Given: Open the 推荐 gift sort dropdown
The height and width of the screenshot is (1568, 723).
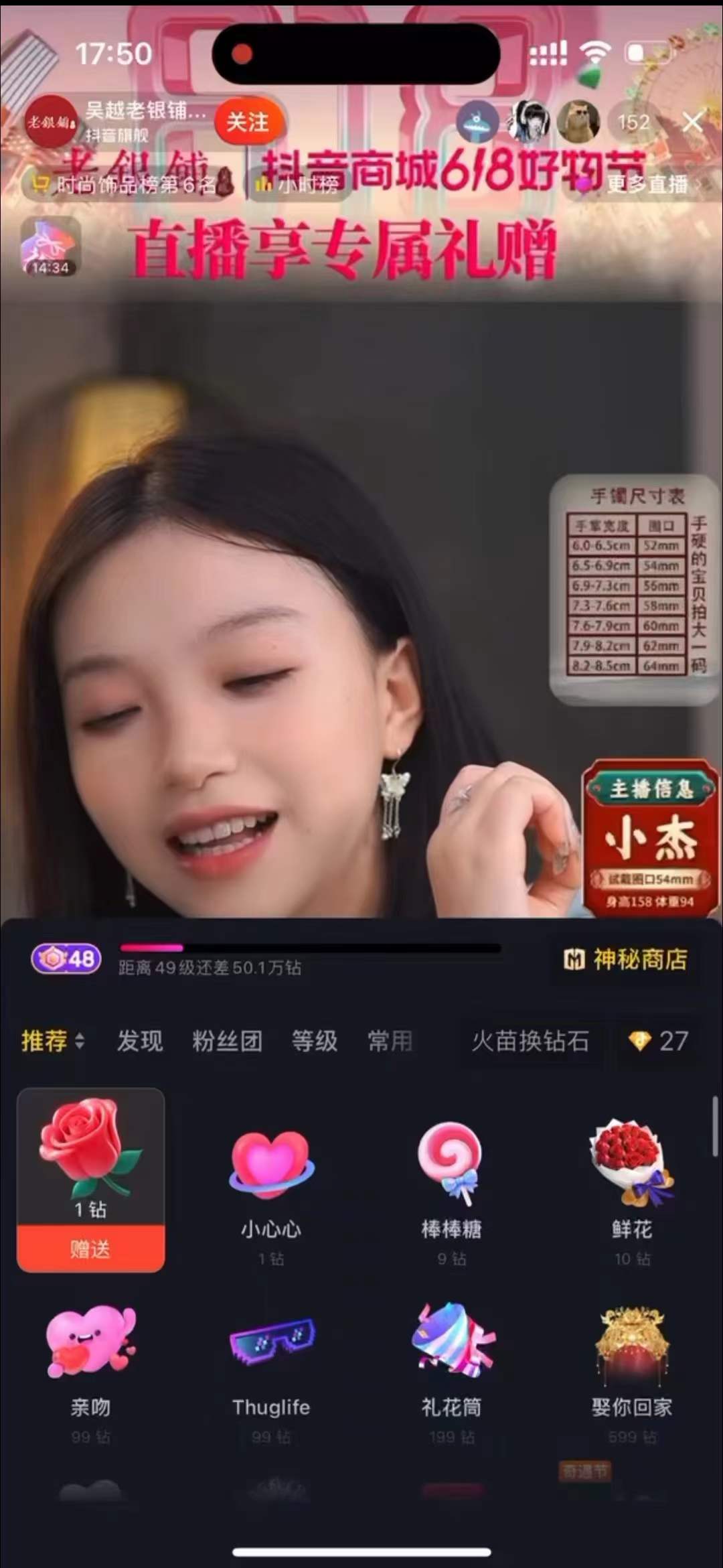Looking at the screenshot, I should [53, 1041].
